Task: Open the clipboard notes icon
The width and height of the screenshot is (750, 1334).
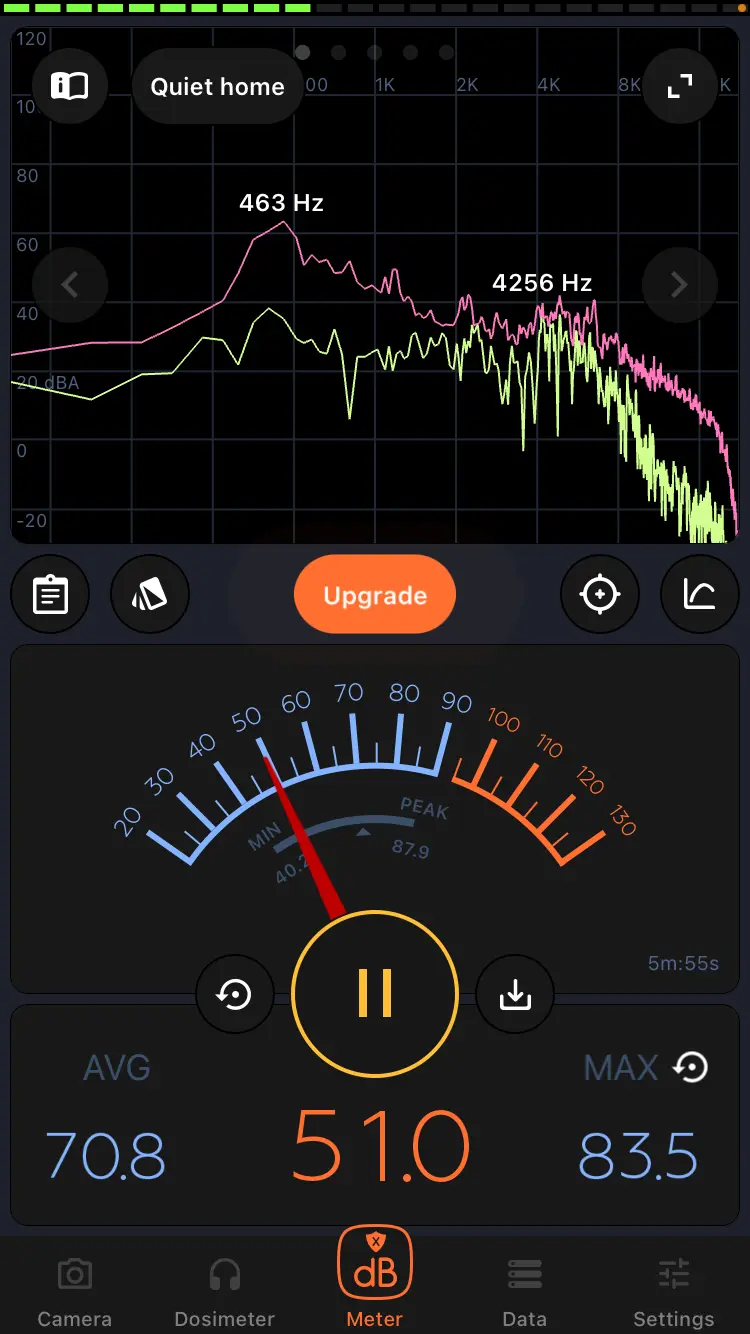Action: [50, 595]
